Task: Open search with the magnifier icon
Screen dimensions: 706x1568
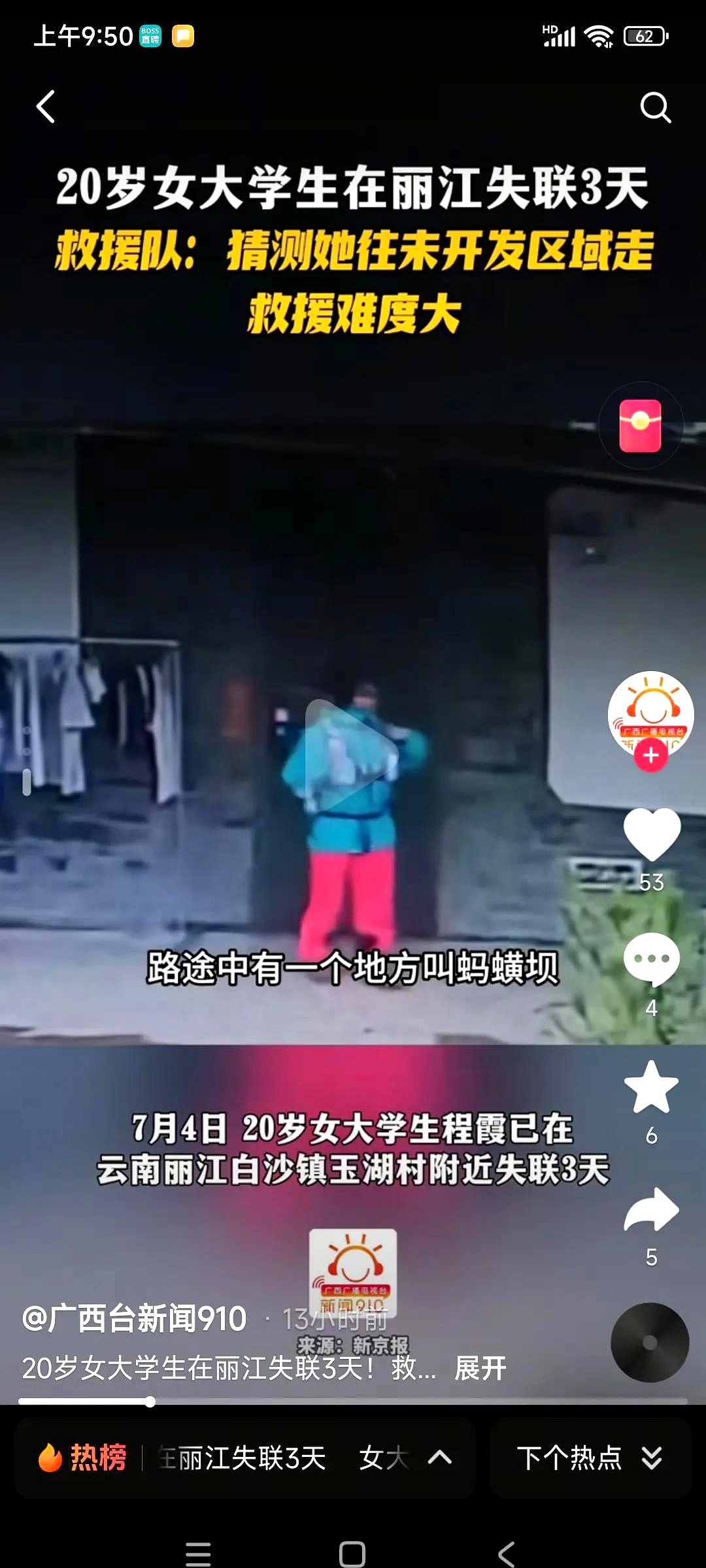Action: pos(655,107)
